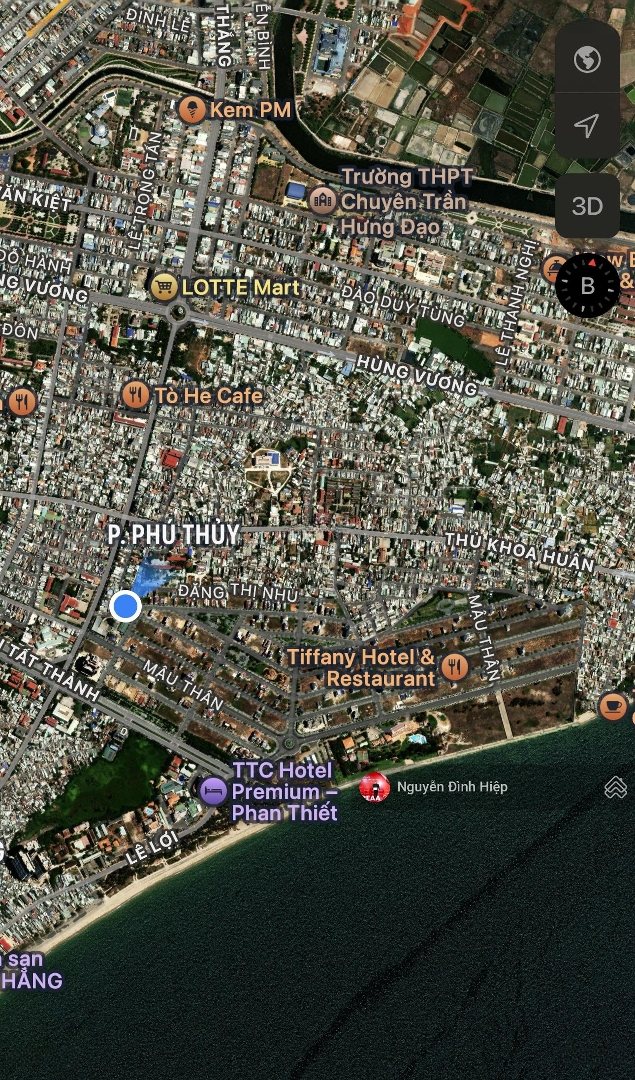Switch map to 3D view

[x=587, y=206]
